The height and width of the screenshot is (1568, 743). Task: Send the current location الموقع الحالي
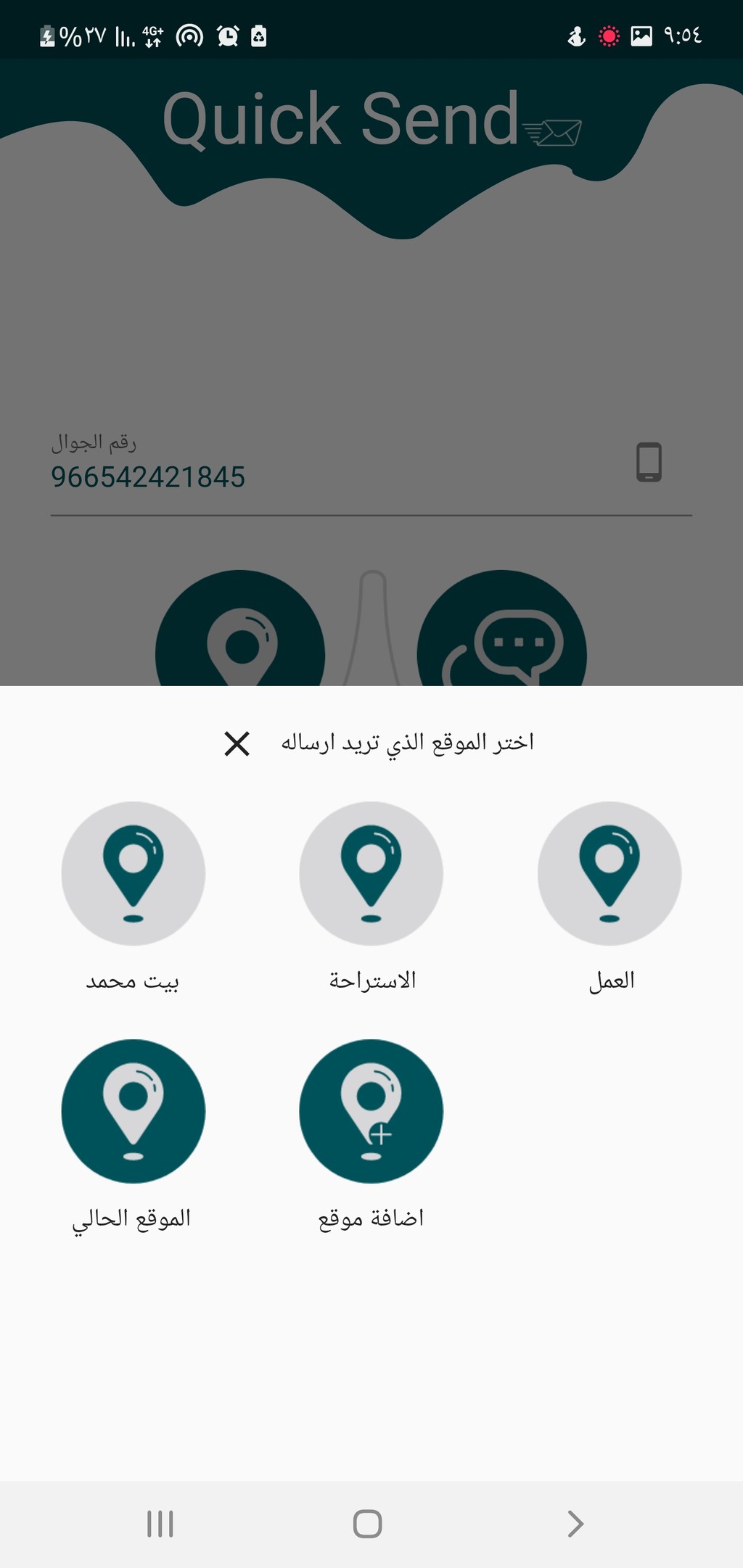coord(134,1111)
